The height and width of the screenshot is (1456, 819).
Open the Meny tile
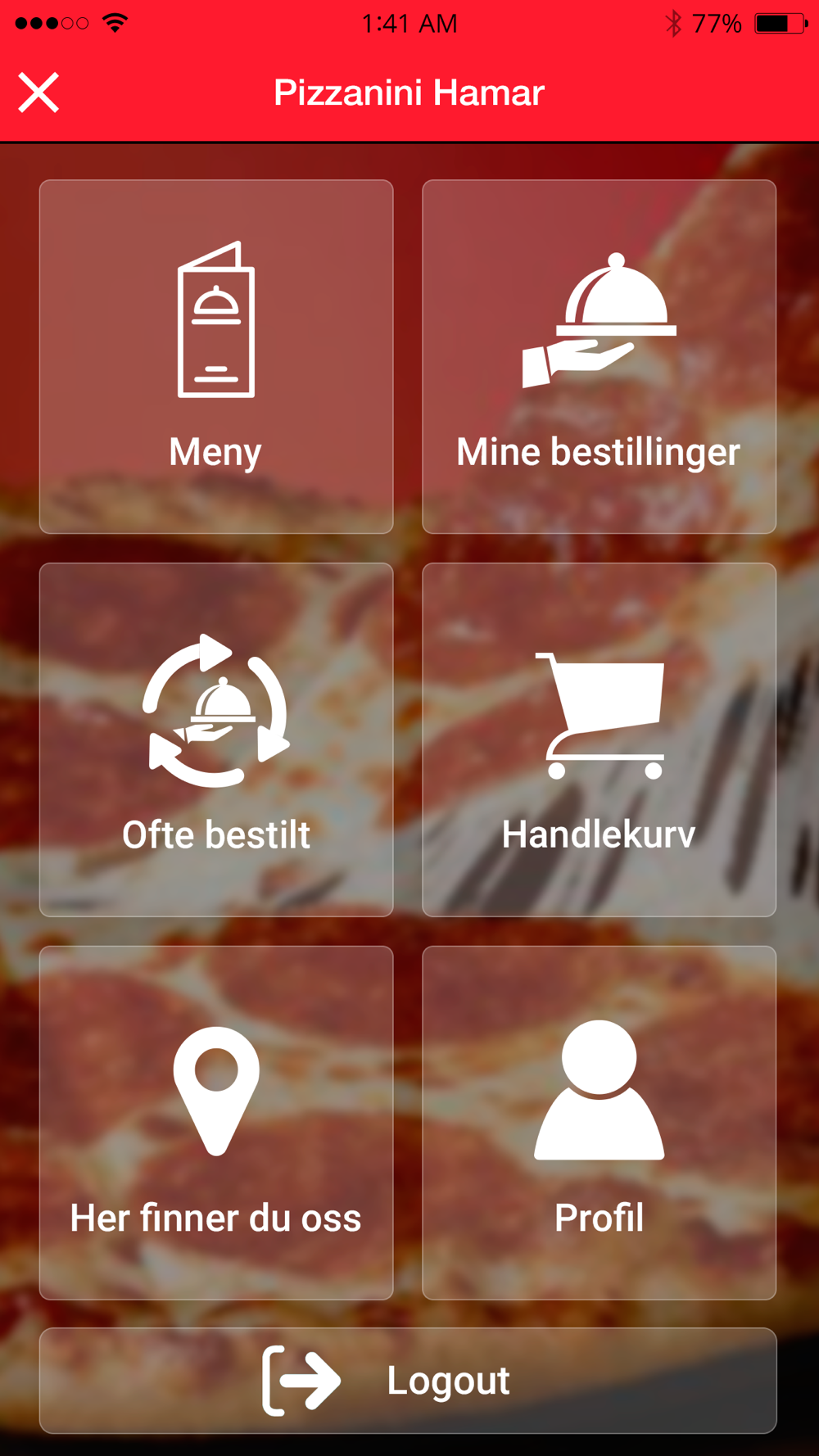click(216, 357)
